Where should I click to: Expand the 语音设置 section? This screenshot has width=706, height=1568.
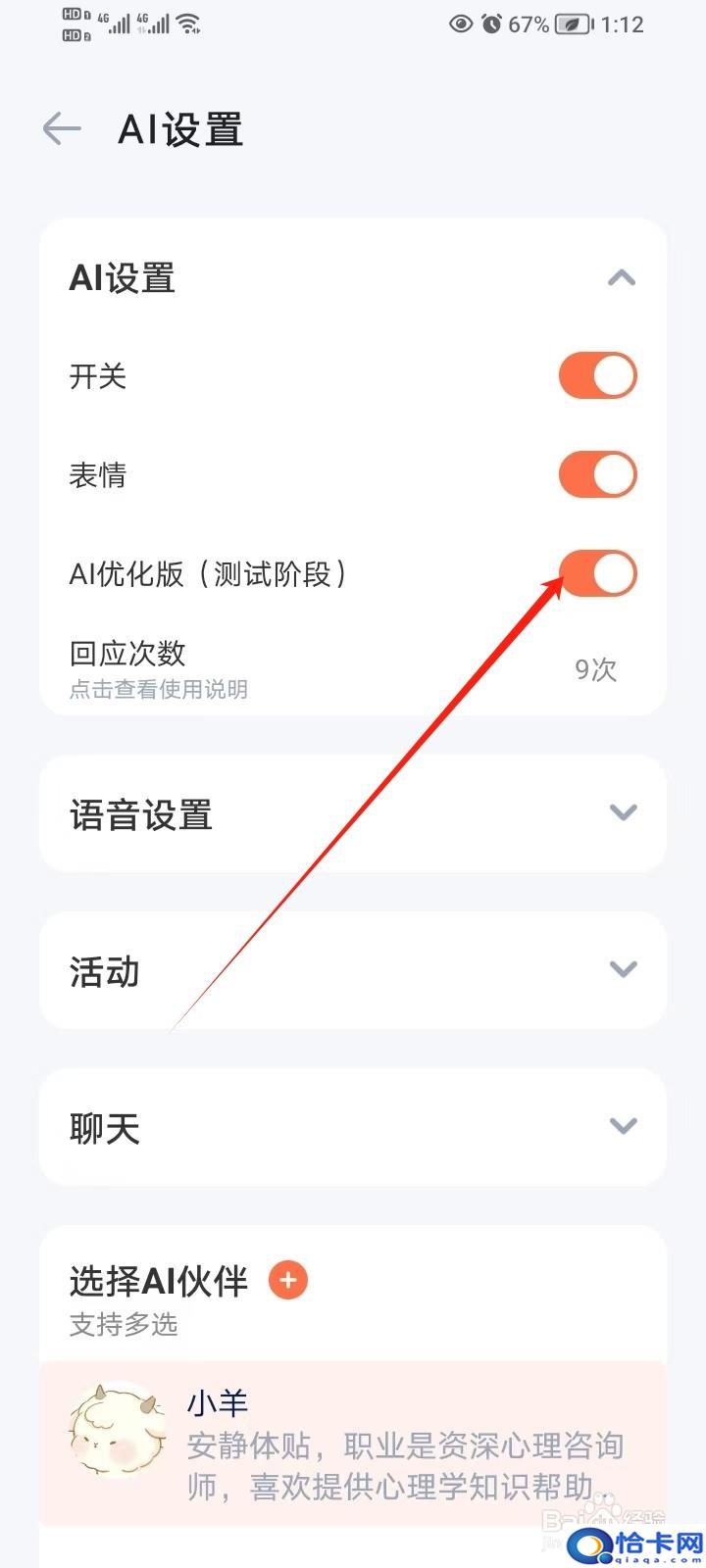tap(353, 813)
